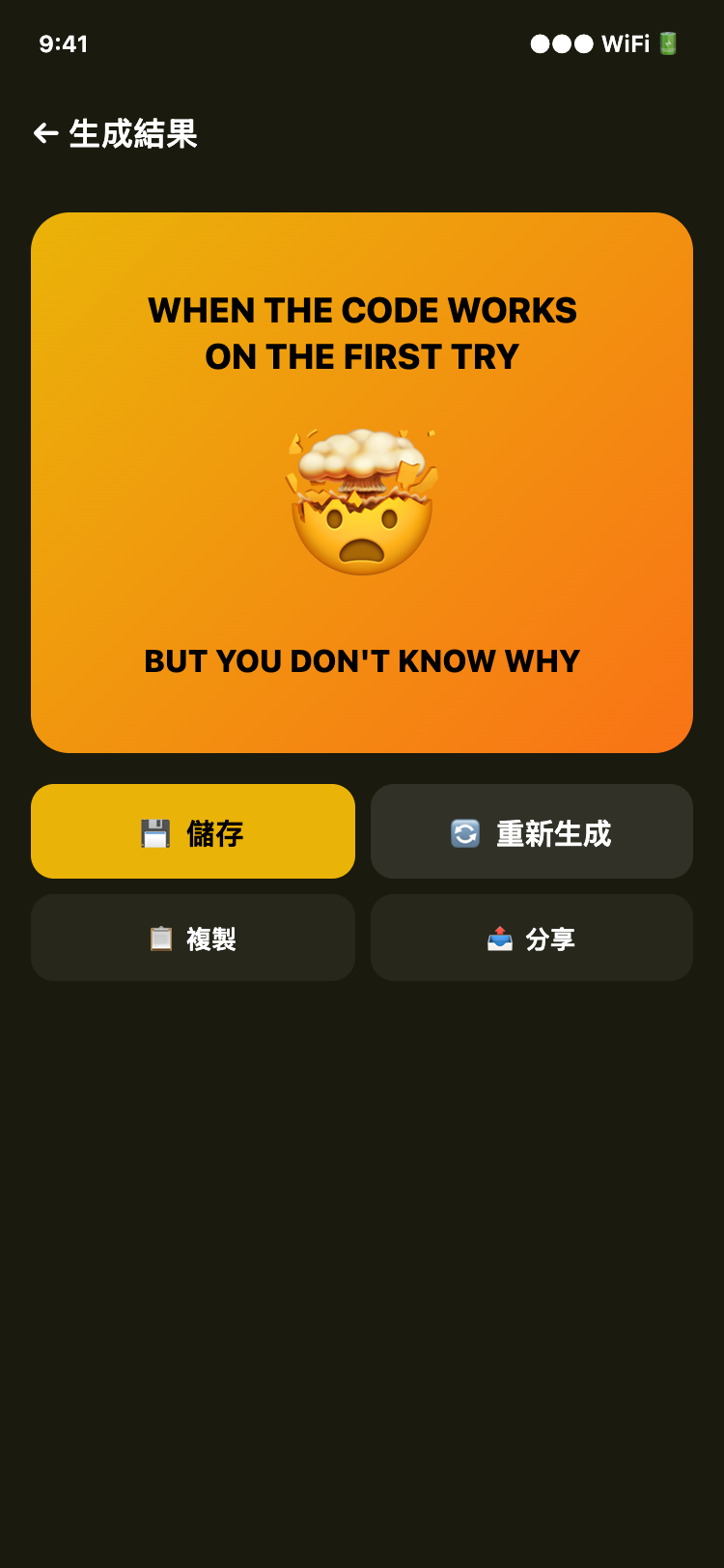Tap the exploding head emoji on the meme
This screenshot has width=724, height=1568.
pos(362,499)
